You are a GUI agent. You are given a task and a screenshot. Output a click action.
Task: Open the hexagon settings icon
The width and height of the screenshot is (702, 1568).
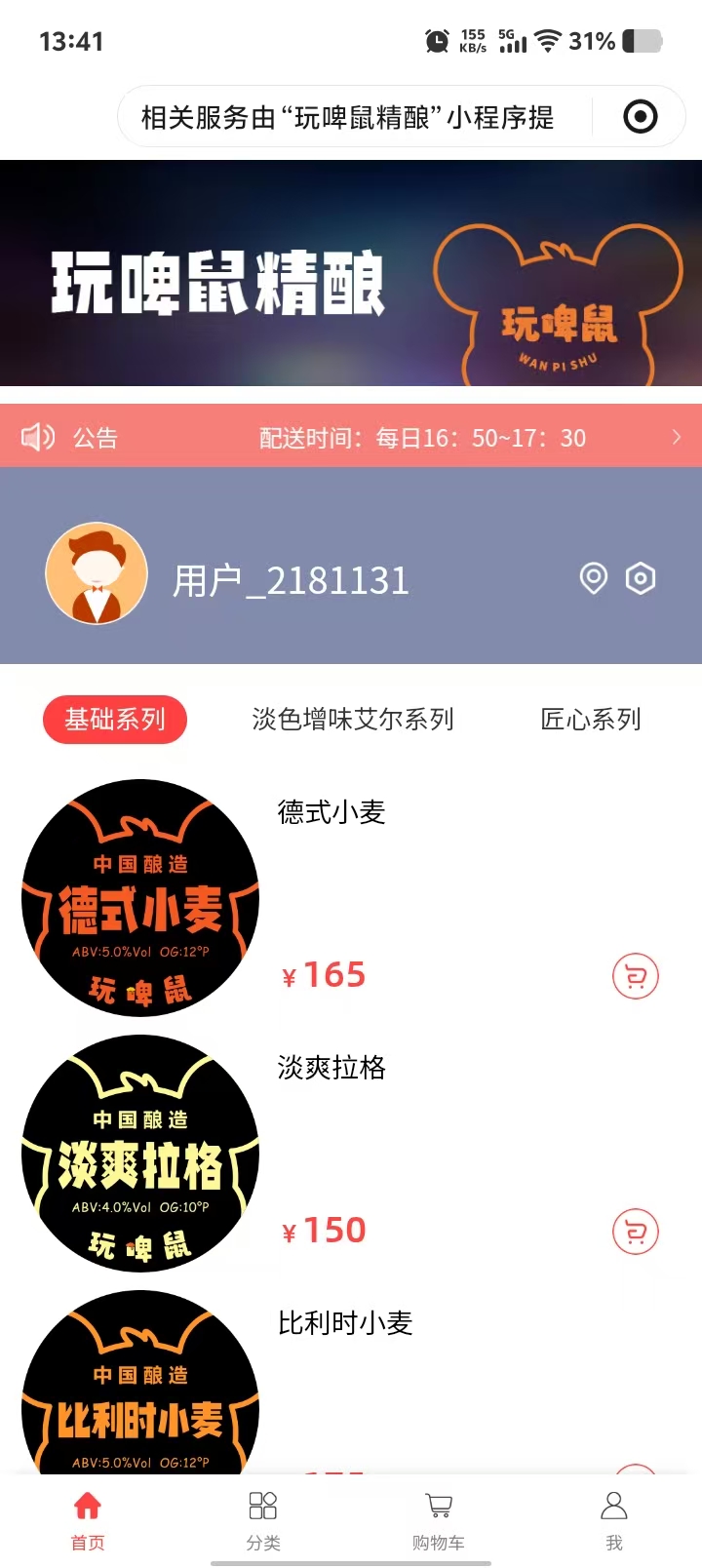coord(641,578)
